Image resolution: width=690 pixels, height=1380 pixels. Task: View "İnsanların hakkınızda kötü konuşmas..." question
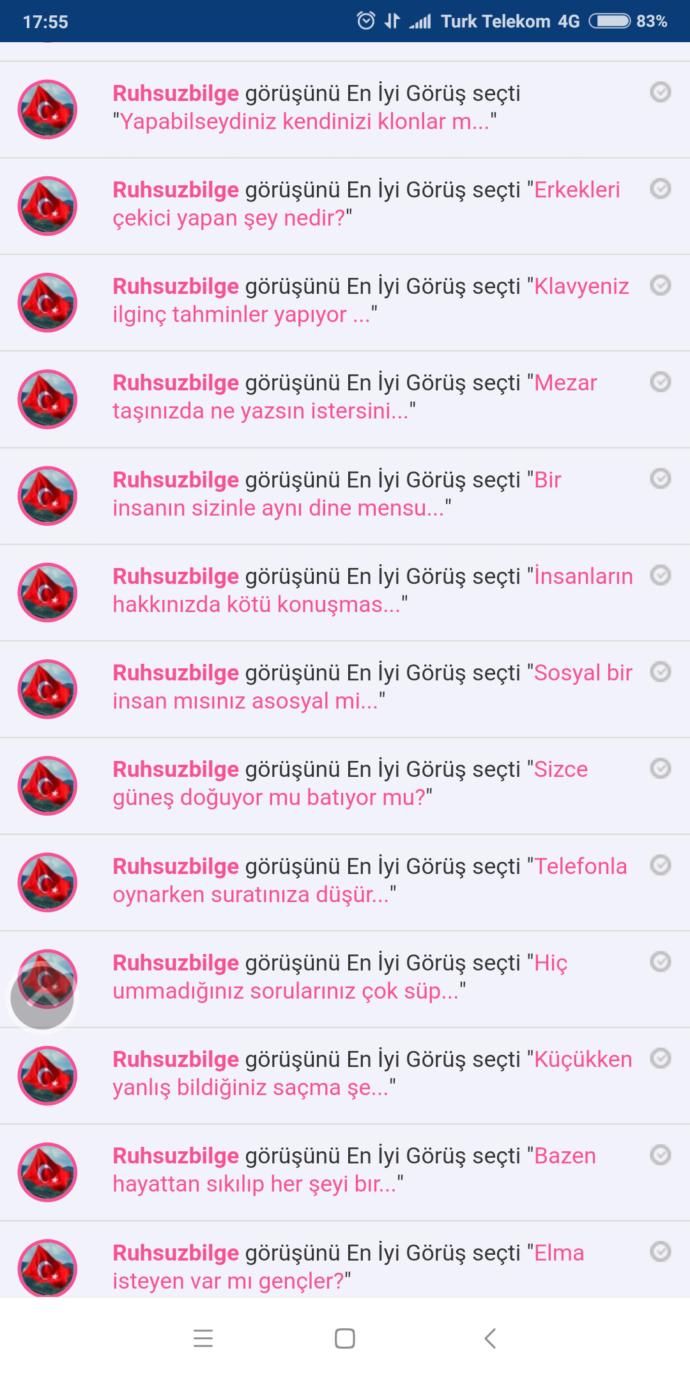[x=345, y=592]
